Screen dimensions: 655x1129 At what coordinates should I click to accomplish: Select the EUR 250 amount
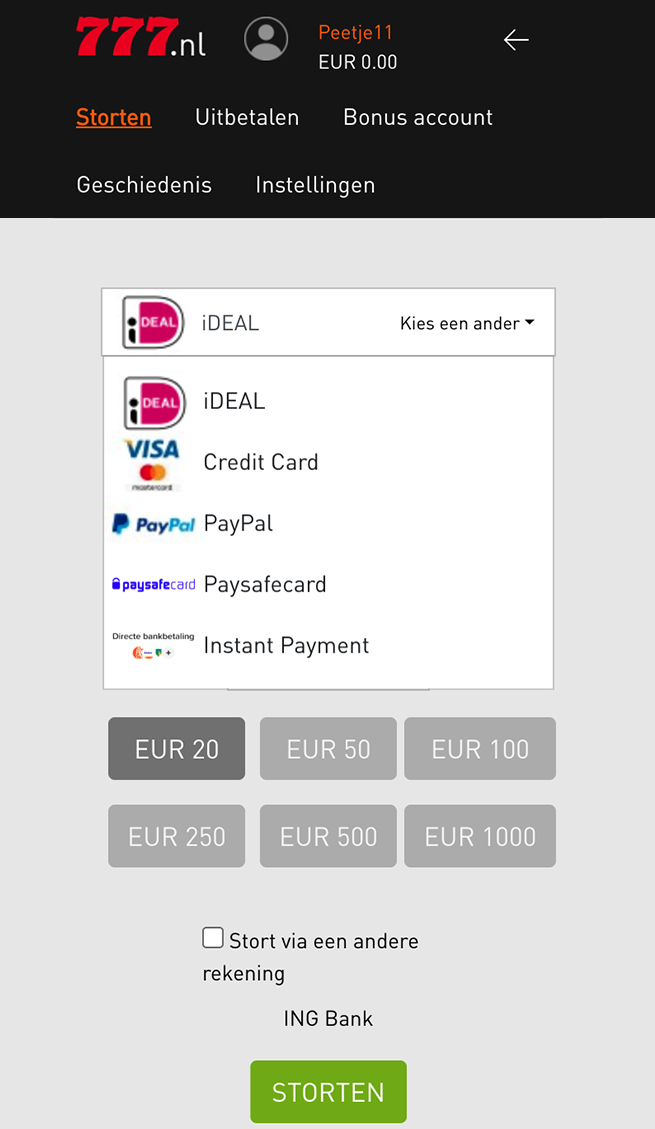tap(176, 836)
